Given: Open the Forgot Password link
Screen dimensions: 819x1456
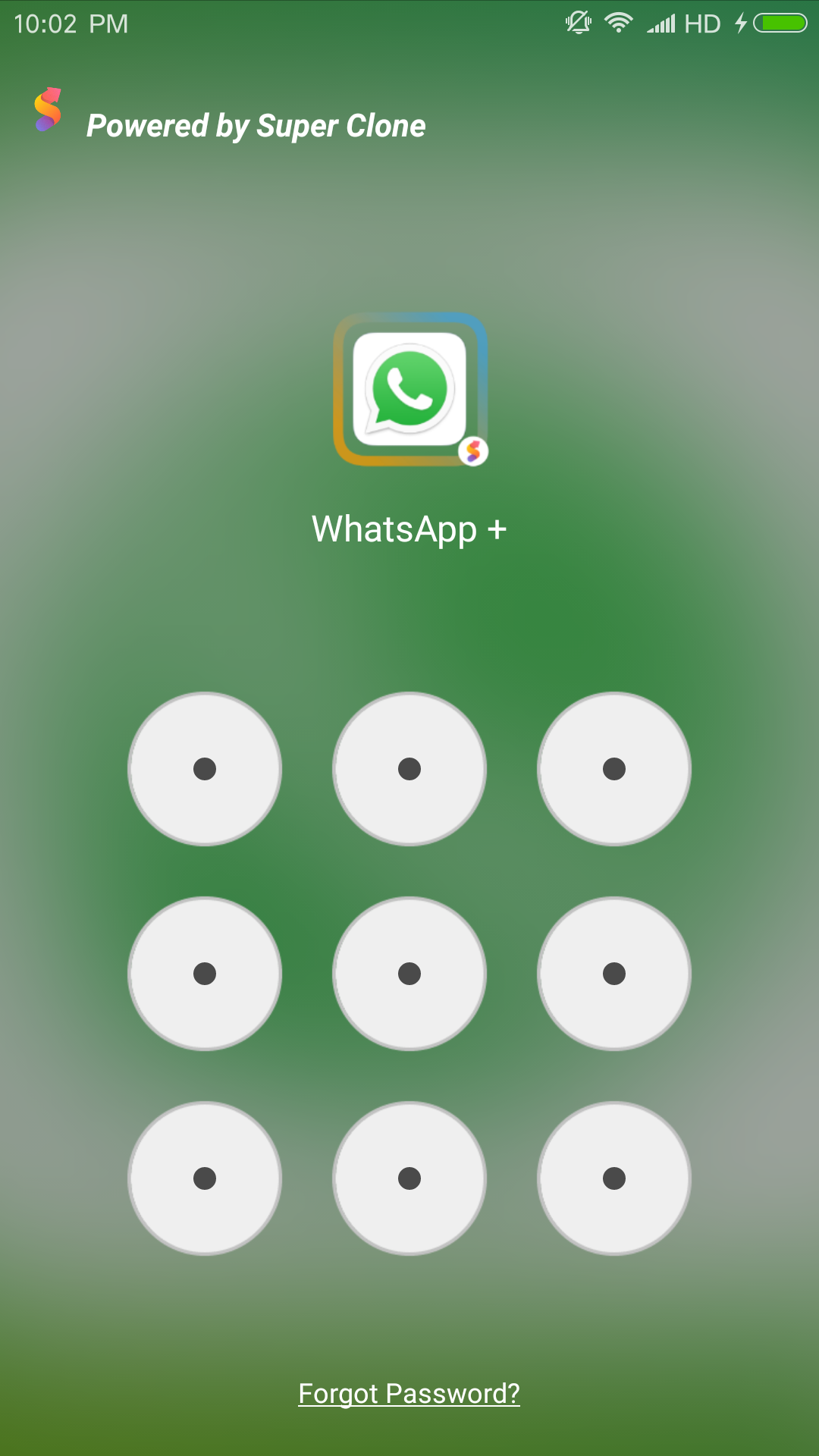Looking at the screenshot, I should pyautogui.click(x=409, y=1394).
